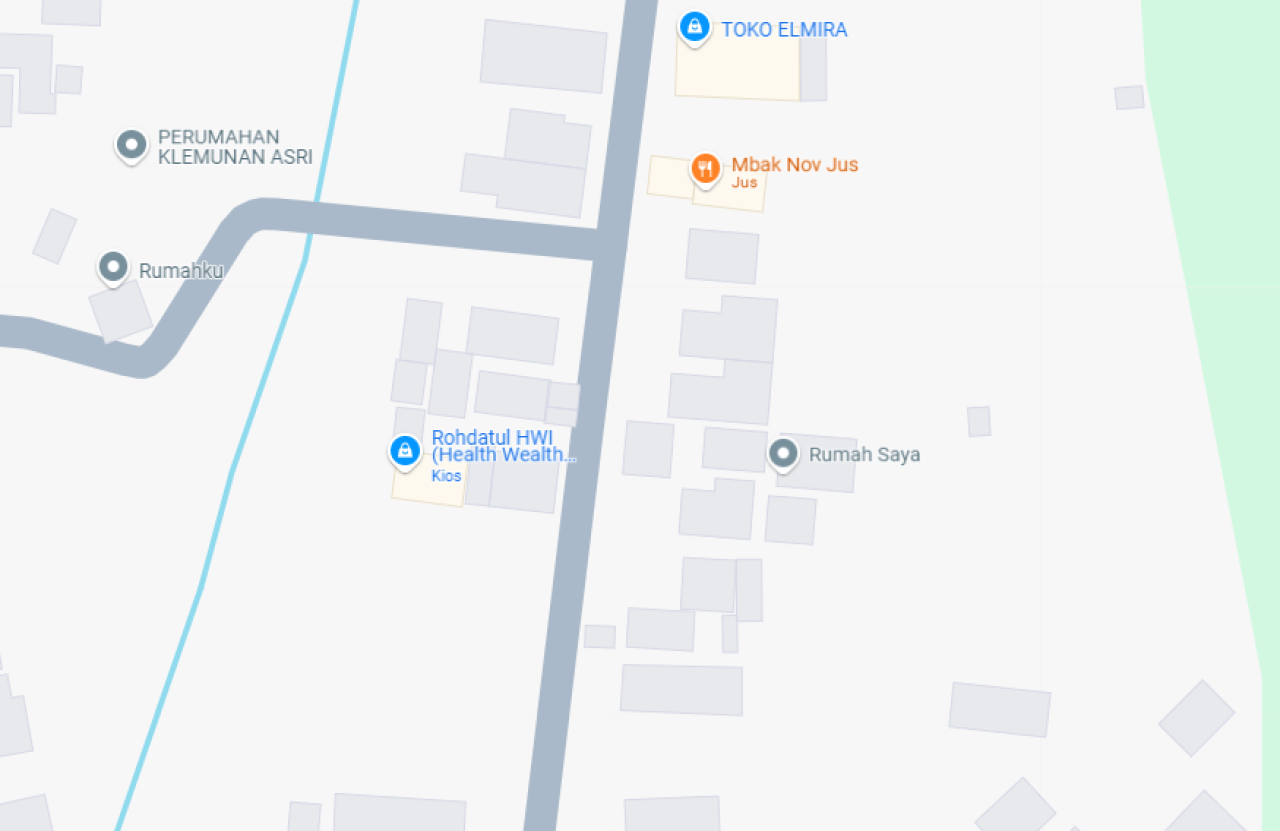Image resolution: width=1280 pixels, height=831 pixels.
Task: Open the Rumahku location pin
Action: [114, 268]
